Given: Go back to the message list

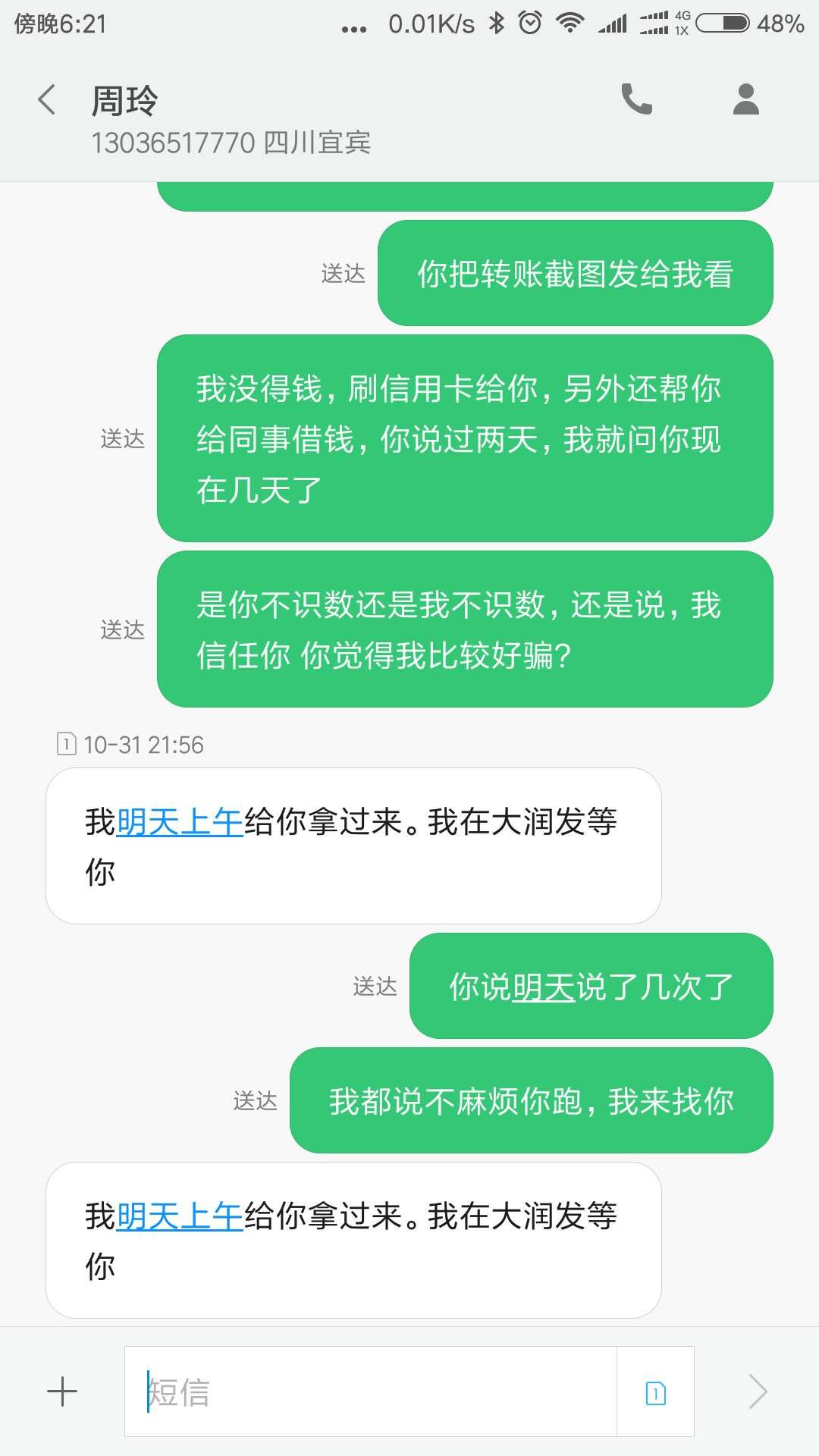Looking at the screenshot, I should (x=47, y=100).
